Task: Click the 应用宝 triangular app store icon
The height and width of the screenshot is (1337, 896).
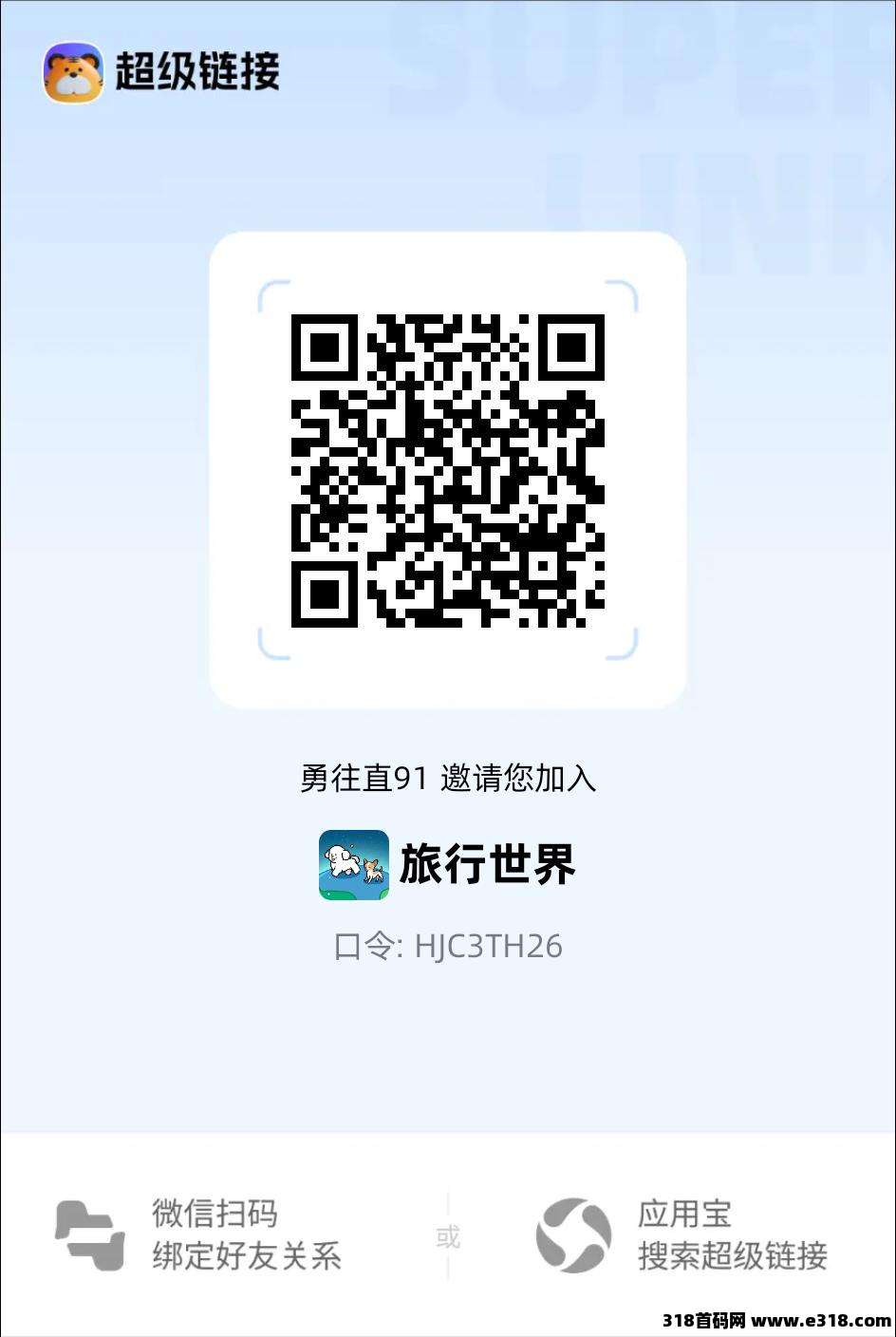Action: click(574, 1237)
